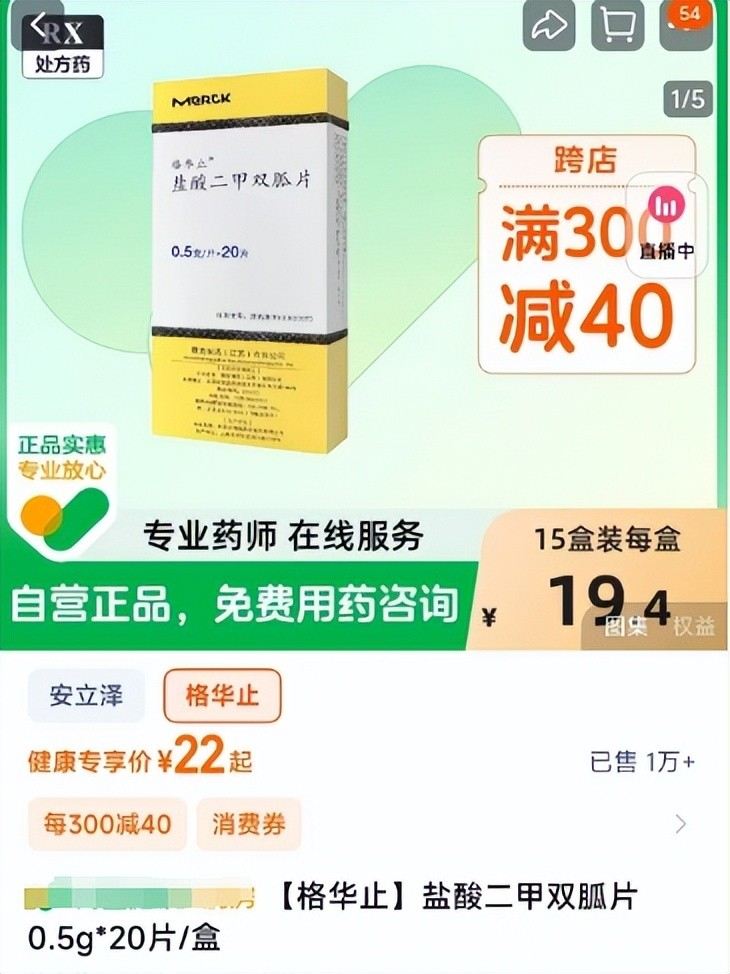Select the 格华止 product option
Image resolution: width=730 pixels, height=974 pixels.
pos(222,696)
